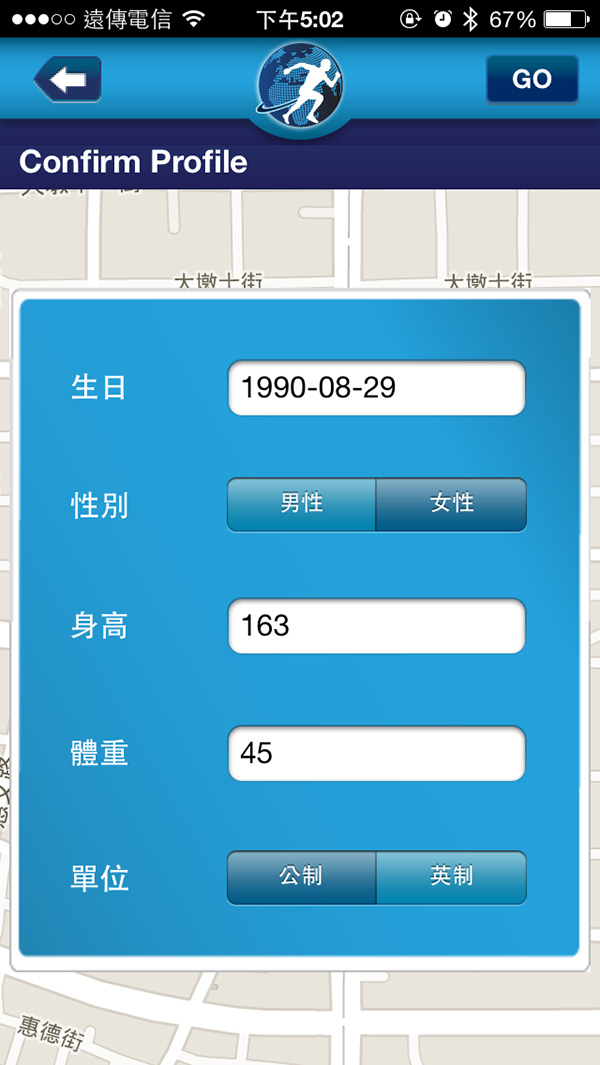Go back using the arrow button
This screenshot has width=600, height=1065.
pos(68,79)
